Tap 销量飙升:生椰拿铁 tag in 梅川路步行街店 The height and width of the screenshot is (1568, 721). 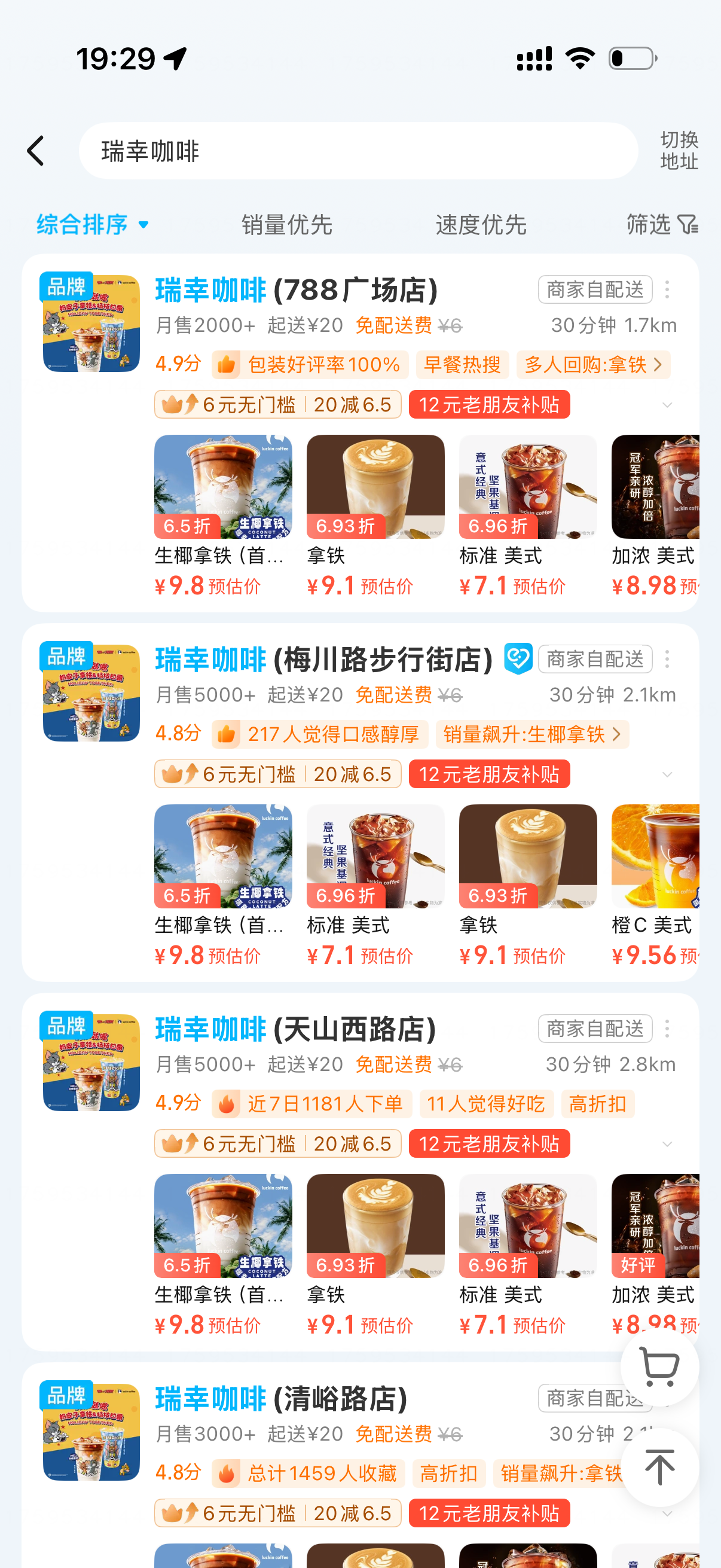click(531, 734)
